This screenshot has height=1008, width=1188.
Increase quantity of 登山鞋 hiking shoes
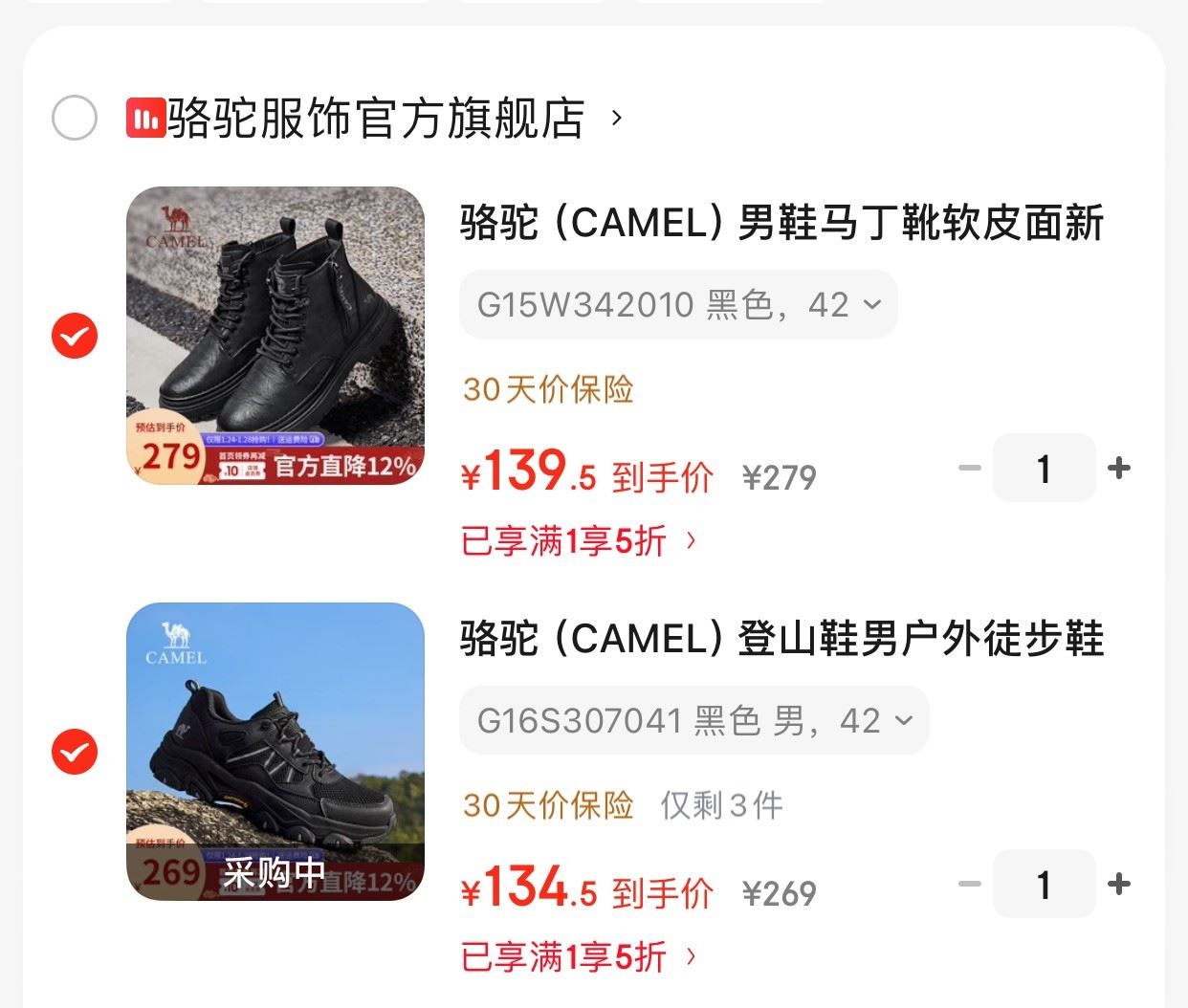click(x=1118, y=884)
